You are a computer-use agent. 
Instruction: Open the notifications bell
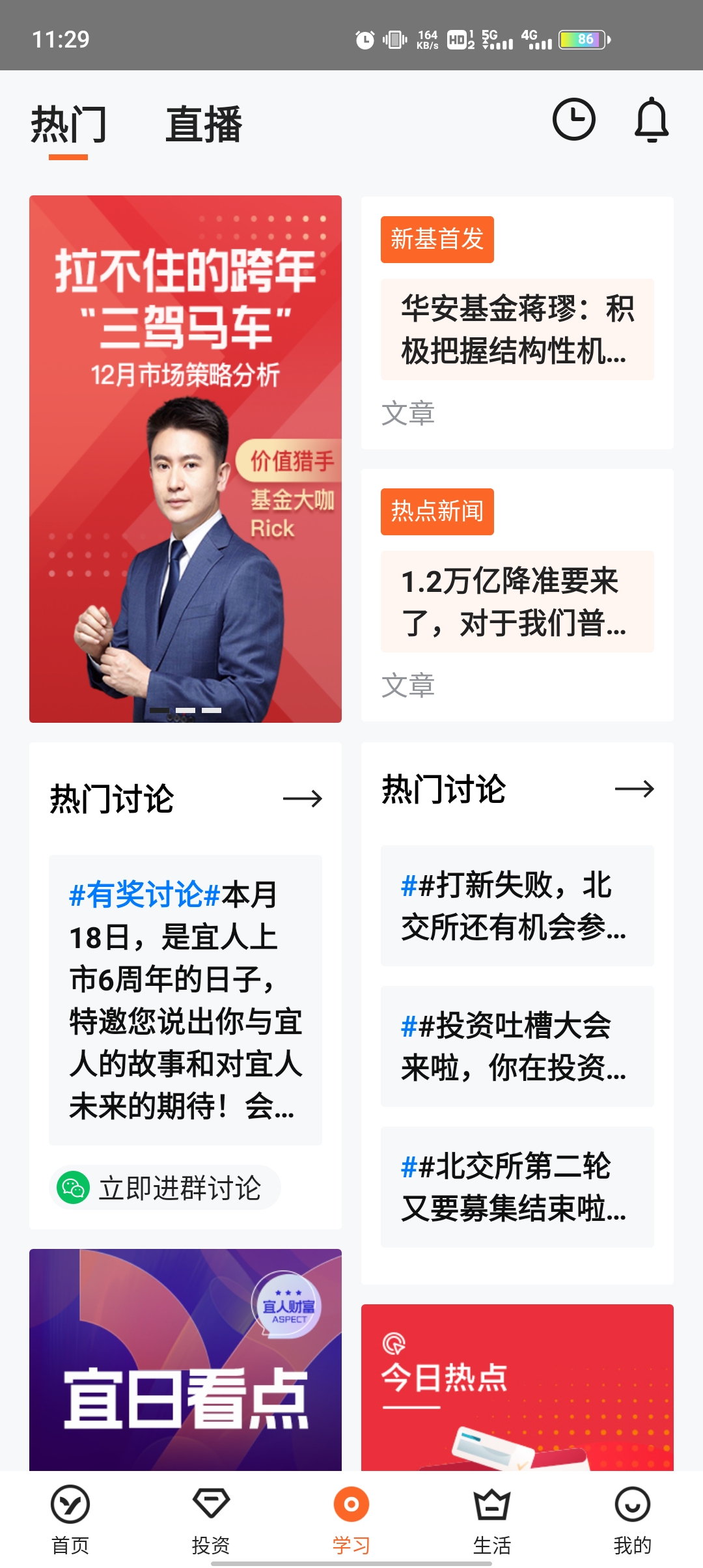652,120
